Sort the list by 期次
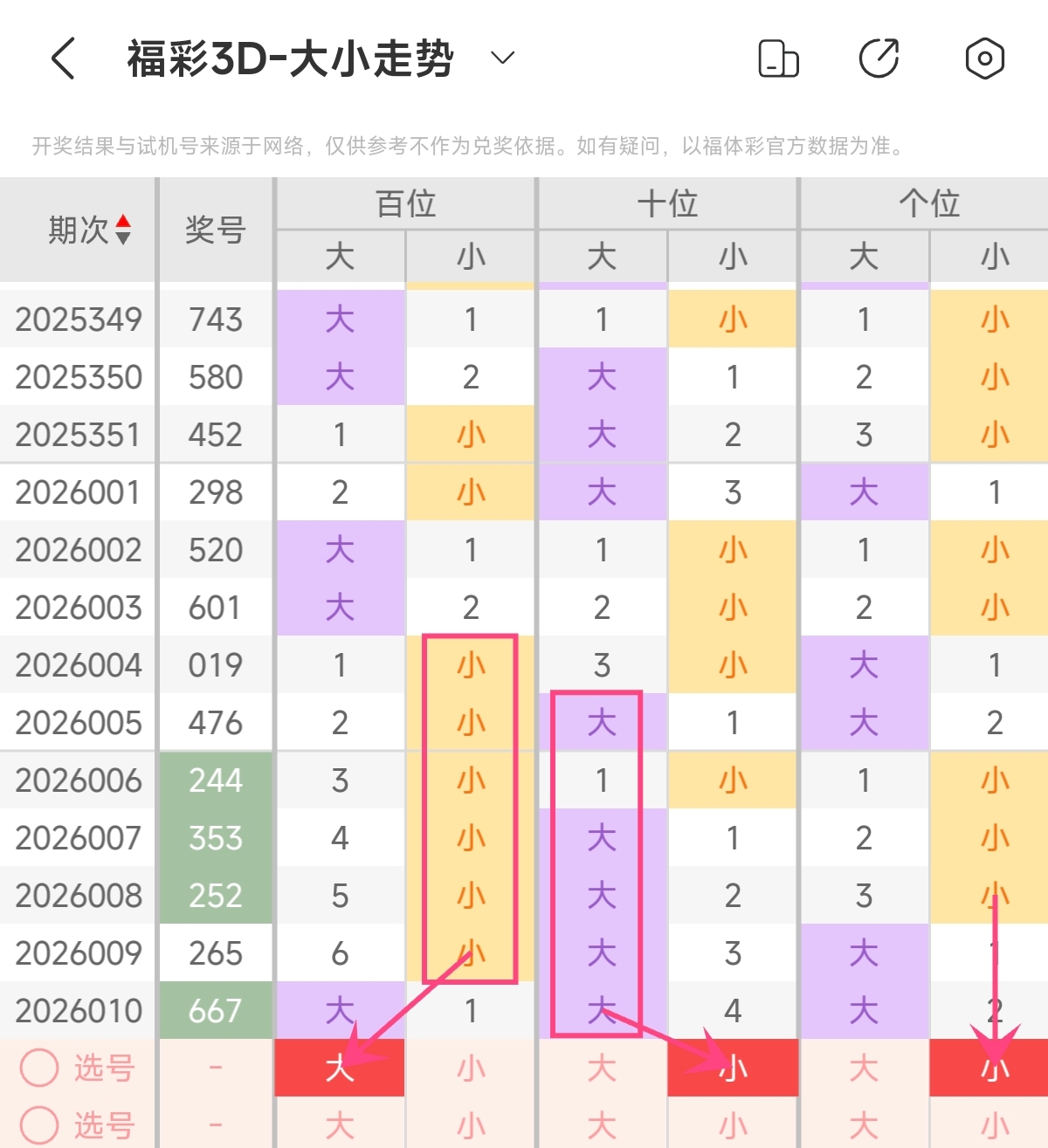Image resolution: width=1048 pixels, height=1148 pixels. [x=123, y=230]
